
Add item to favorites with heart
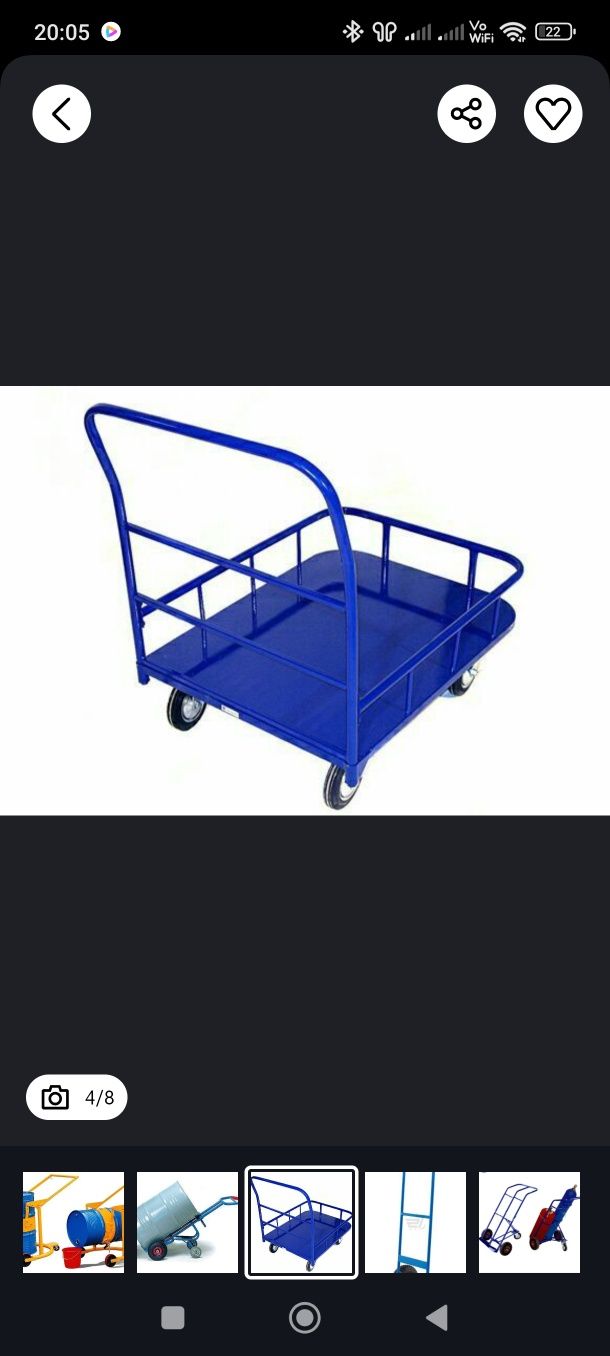pos(553,114)
